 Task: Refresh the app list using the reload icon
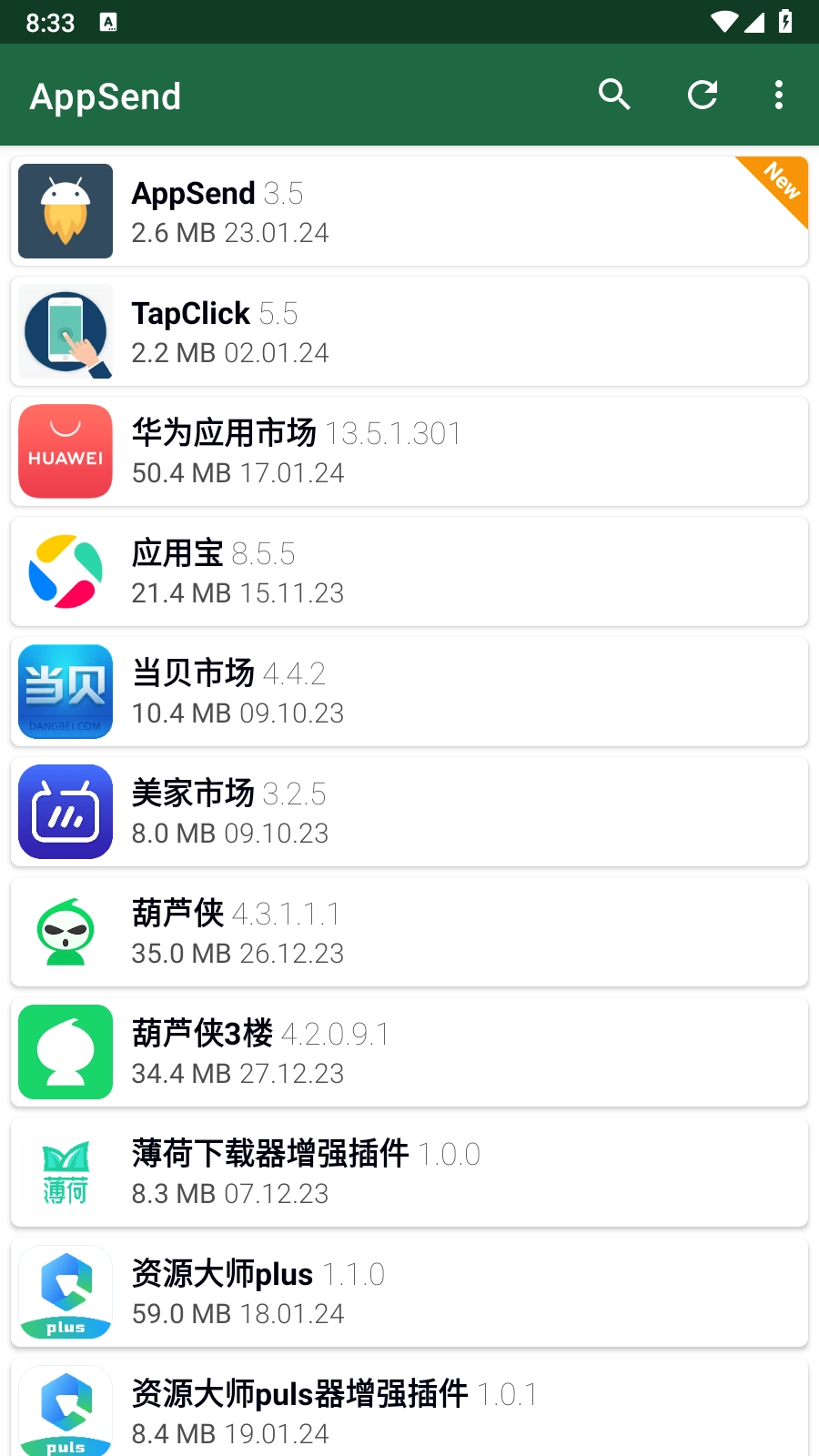pos(702,95)
